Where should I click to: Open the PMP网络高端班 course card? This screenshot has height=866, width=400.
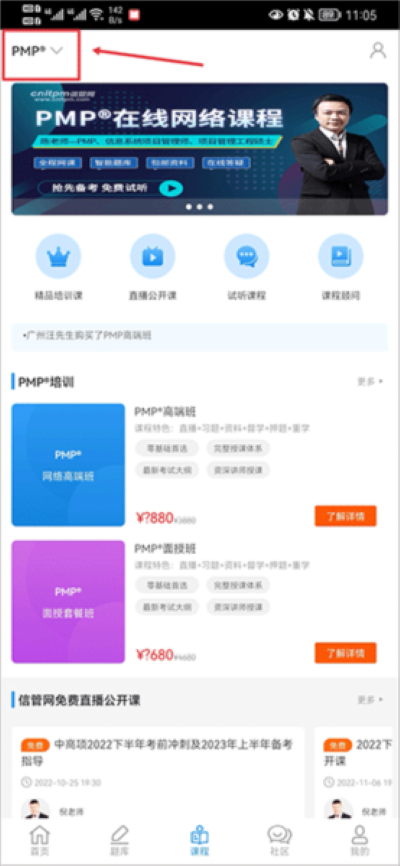(x=69, y=465)
